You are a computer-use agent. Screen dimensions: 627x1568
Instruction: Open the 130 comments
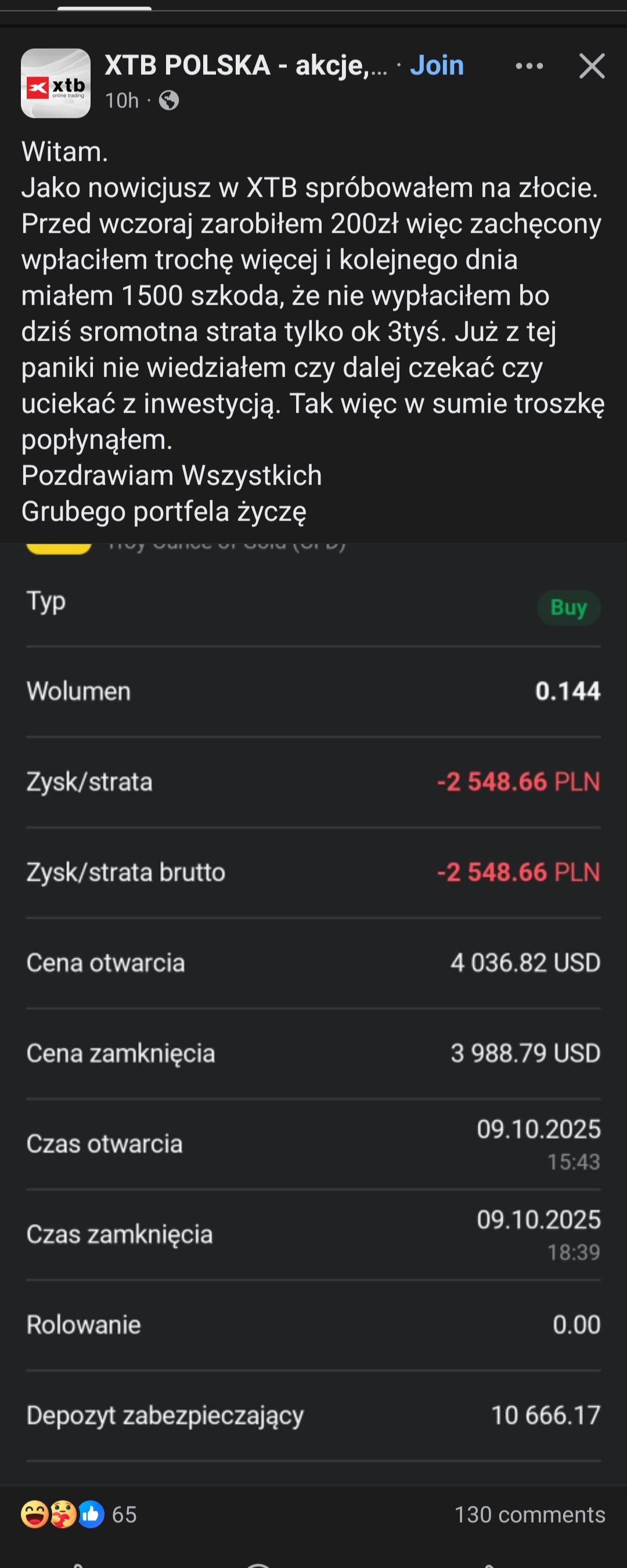pyautogui.click(x=529, y=1514)
